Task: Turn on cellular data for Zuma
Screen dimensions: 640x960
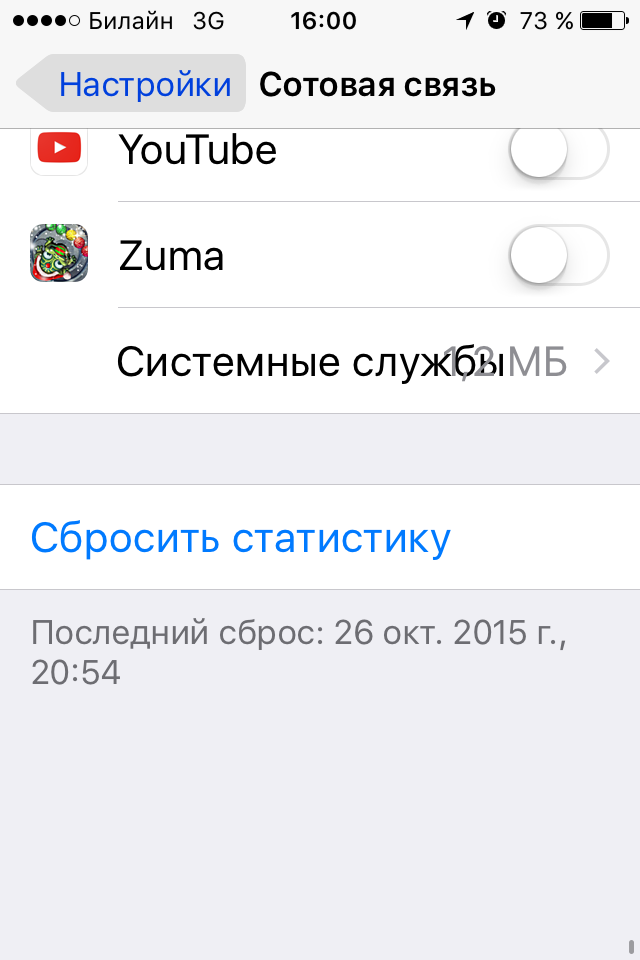Action: (x=558, y=258)
